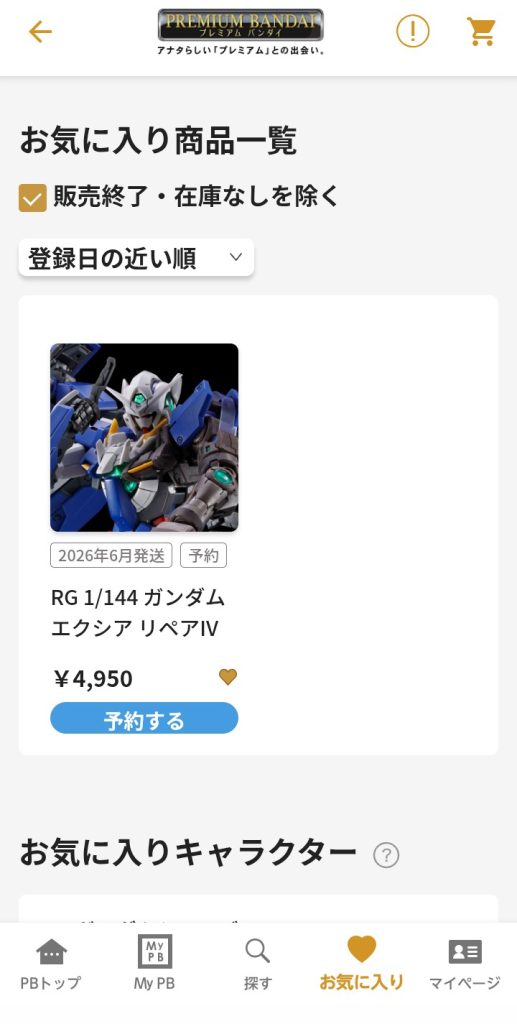Switch to the マイページ tab
The image size is (517, 1024).
465,965
